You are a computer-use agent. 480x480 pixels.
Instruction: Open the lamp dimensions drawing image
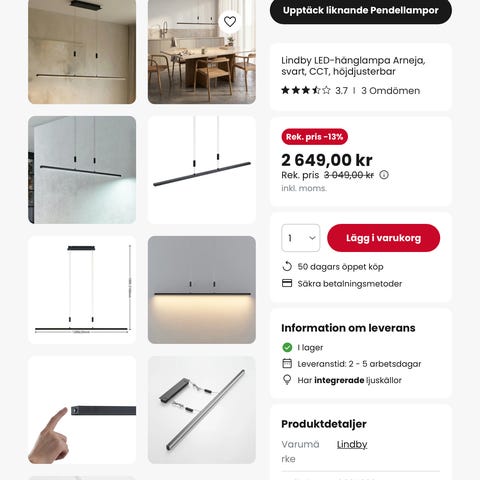coord(82,290)
